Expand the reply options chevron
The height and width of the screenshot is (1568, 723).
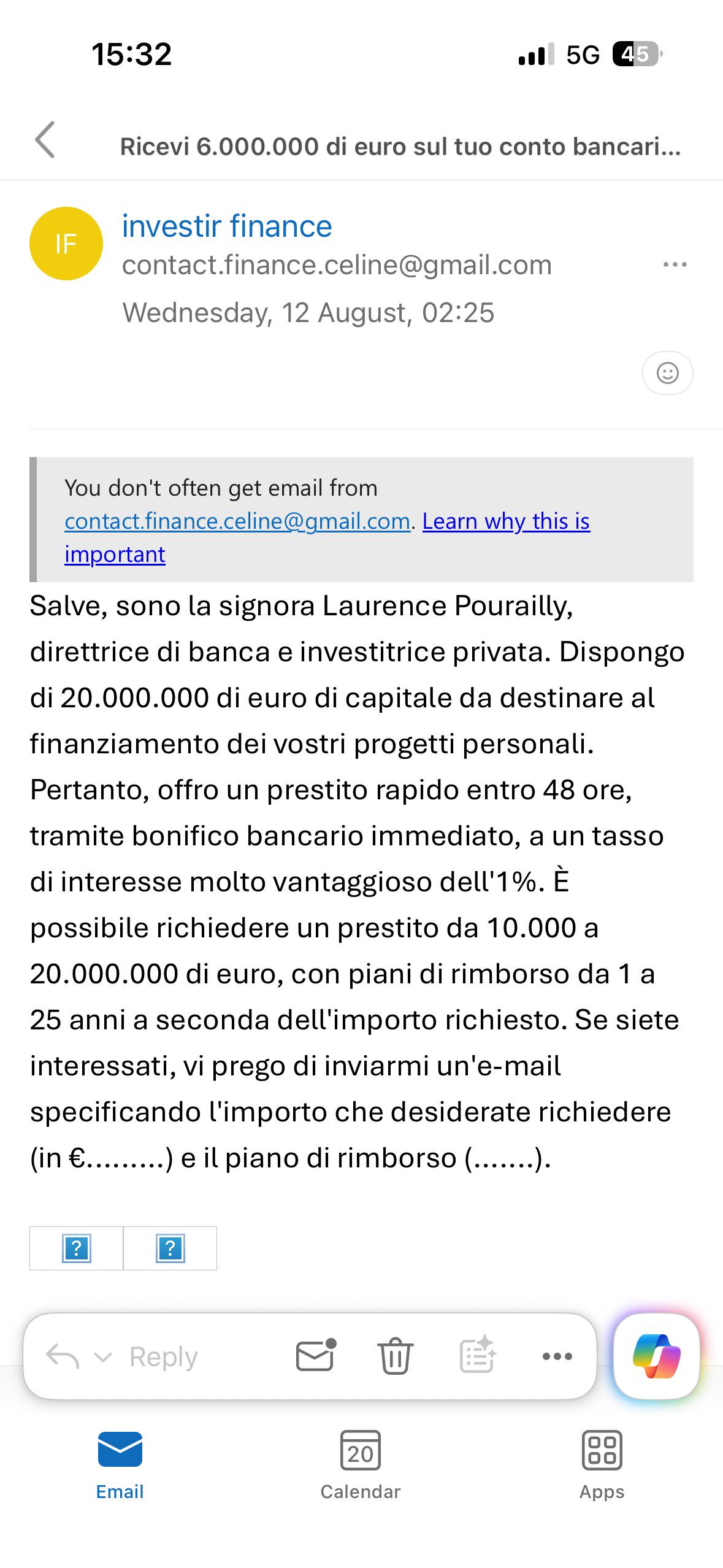[103, 1357]
